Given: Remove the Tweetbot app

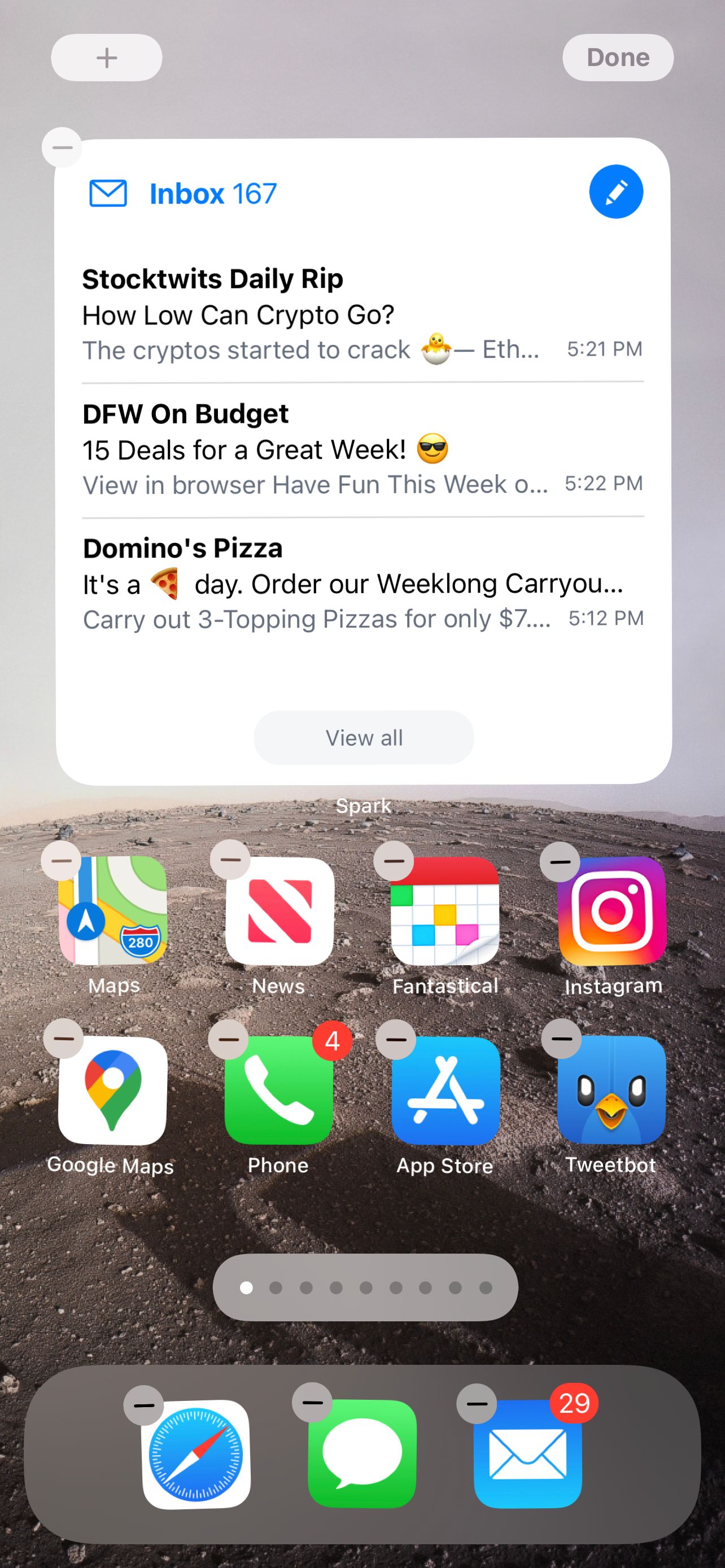Looking at the screenshot, I should 561,1039.
